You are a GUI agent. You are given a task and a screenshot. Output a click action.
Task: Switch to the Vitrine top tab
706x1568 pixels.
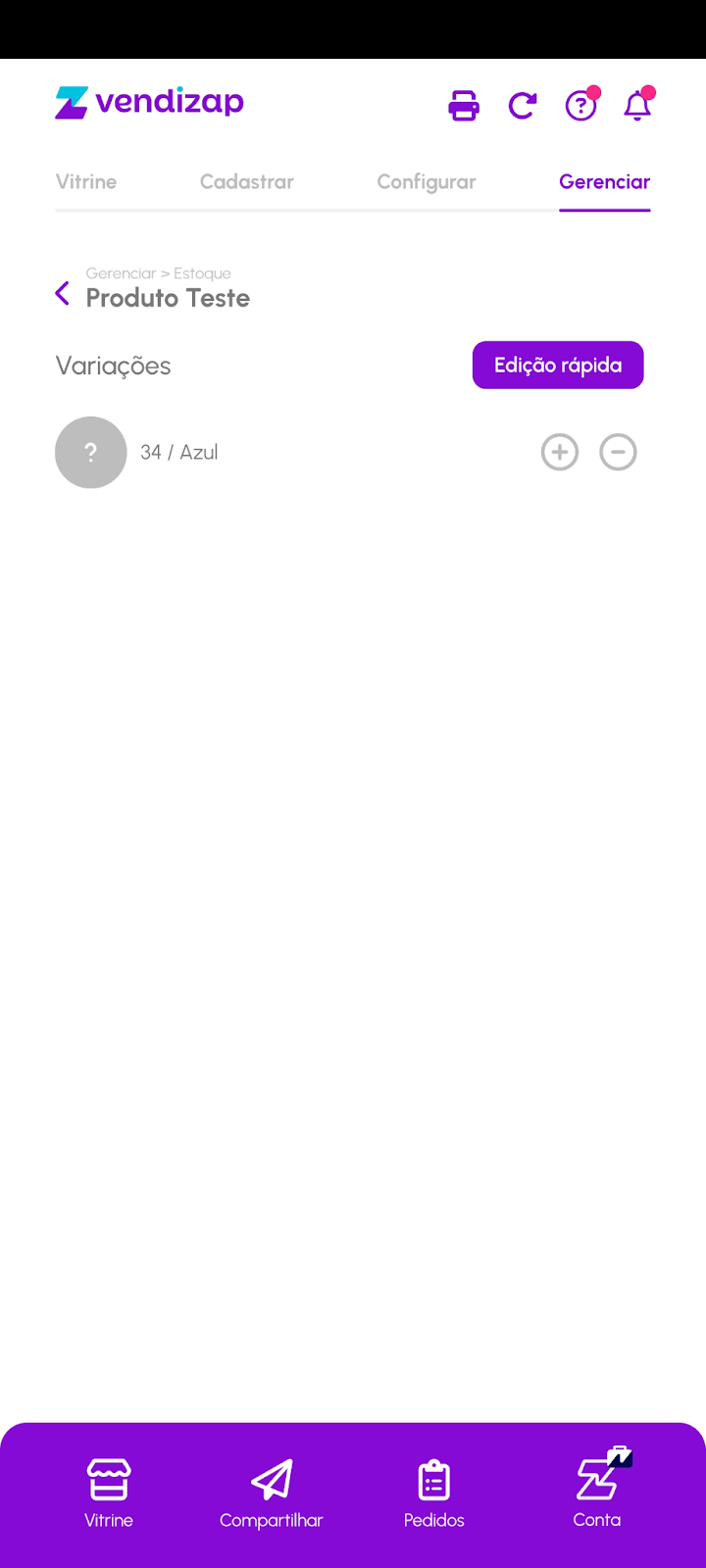(86, 181)
